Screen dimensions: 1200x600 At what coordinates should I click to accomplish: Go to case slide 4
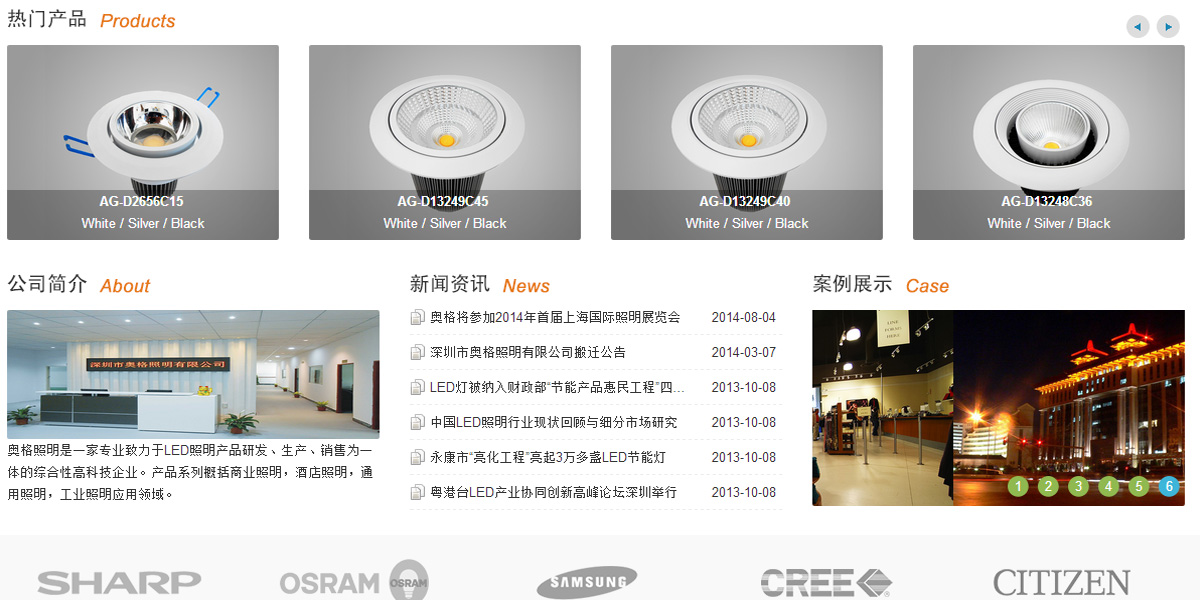pos(1108,487)
